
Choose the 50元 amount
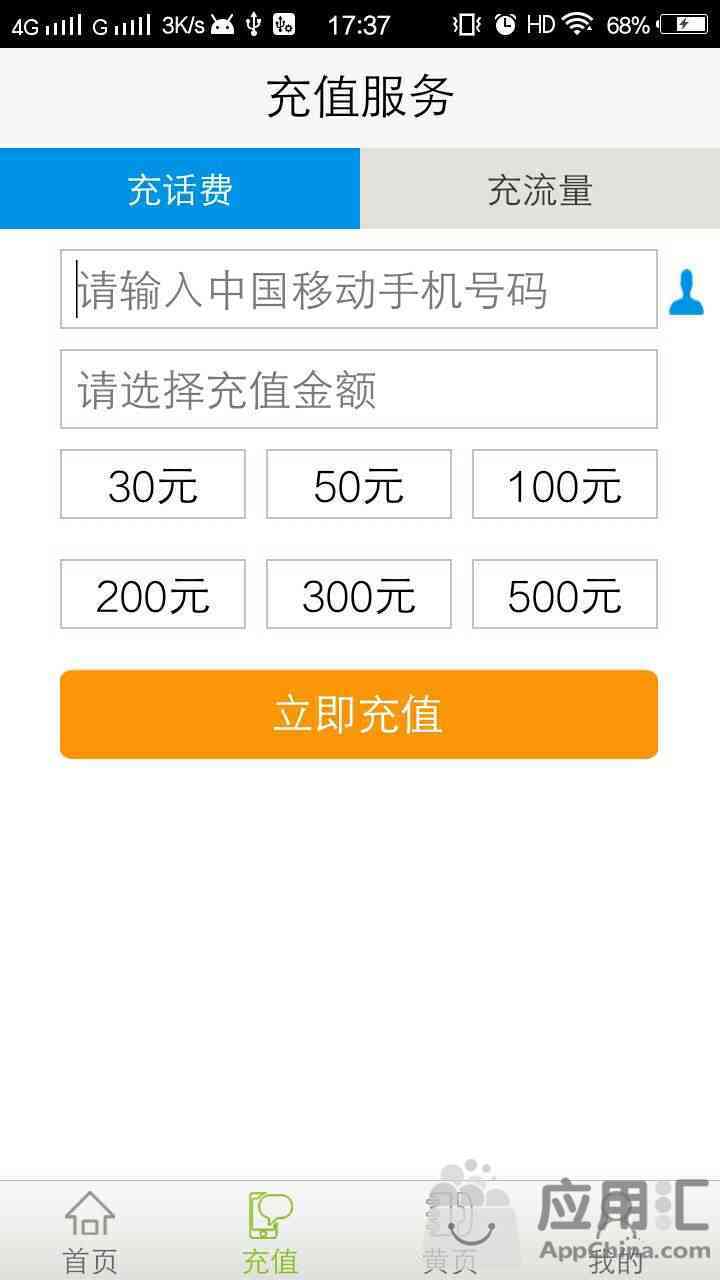pyautogui.click(x=359, y=484)
